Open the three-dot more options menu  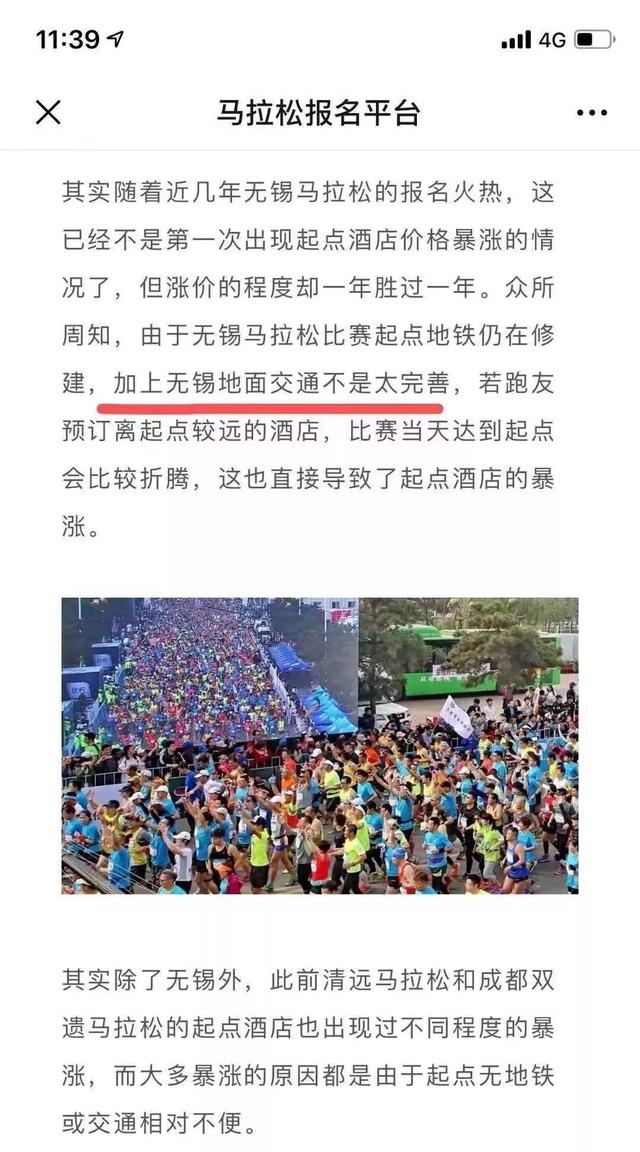[592, 113]
